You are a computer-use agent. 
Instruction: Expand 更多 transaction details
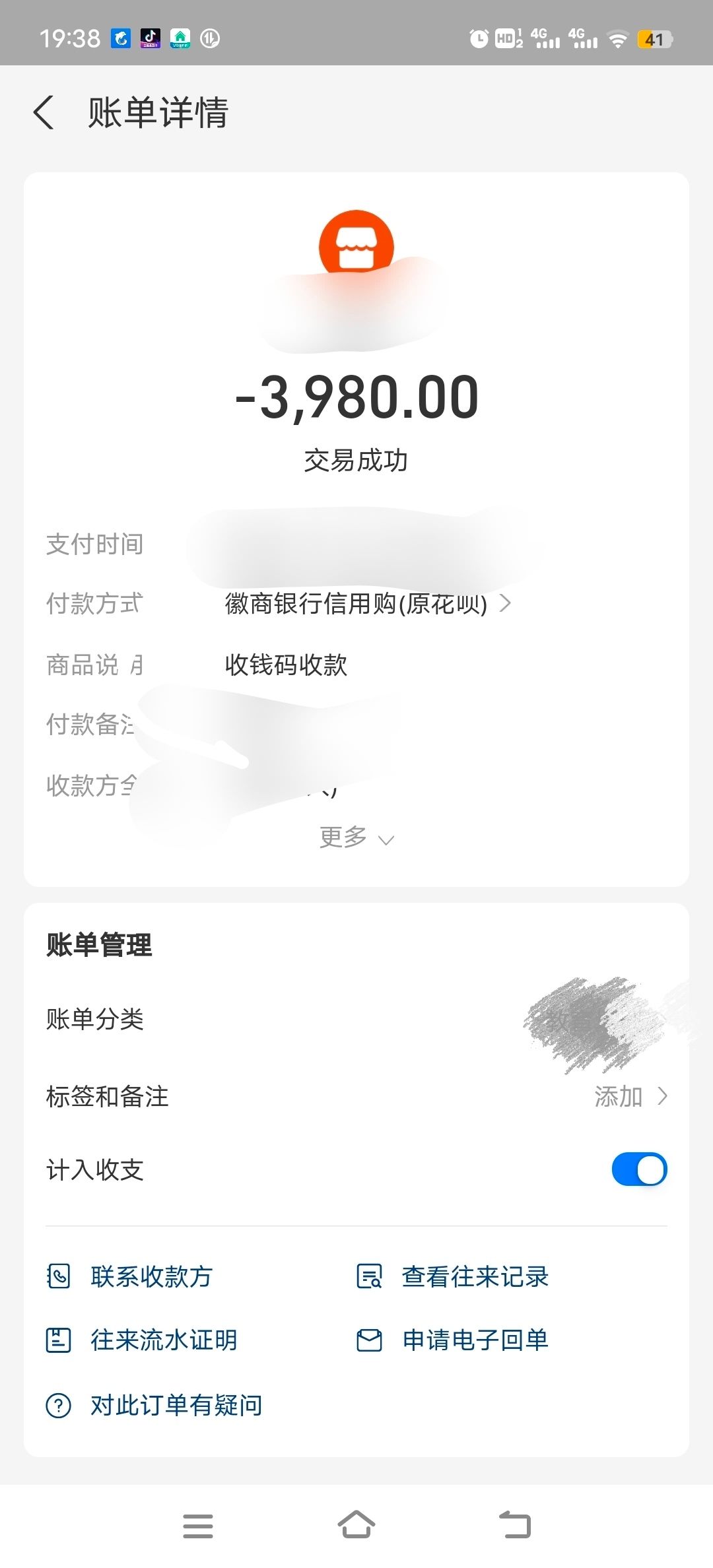pyautogui.click(x=356, y=838)
